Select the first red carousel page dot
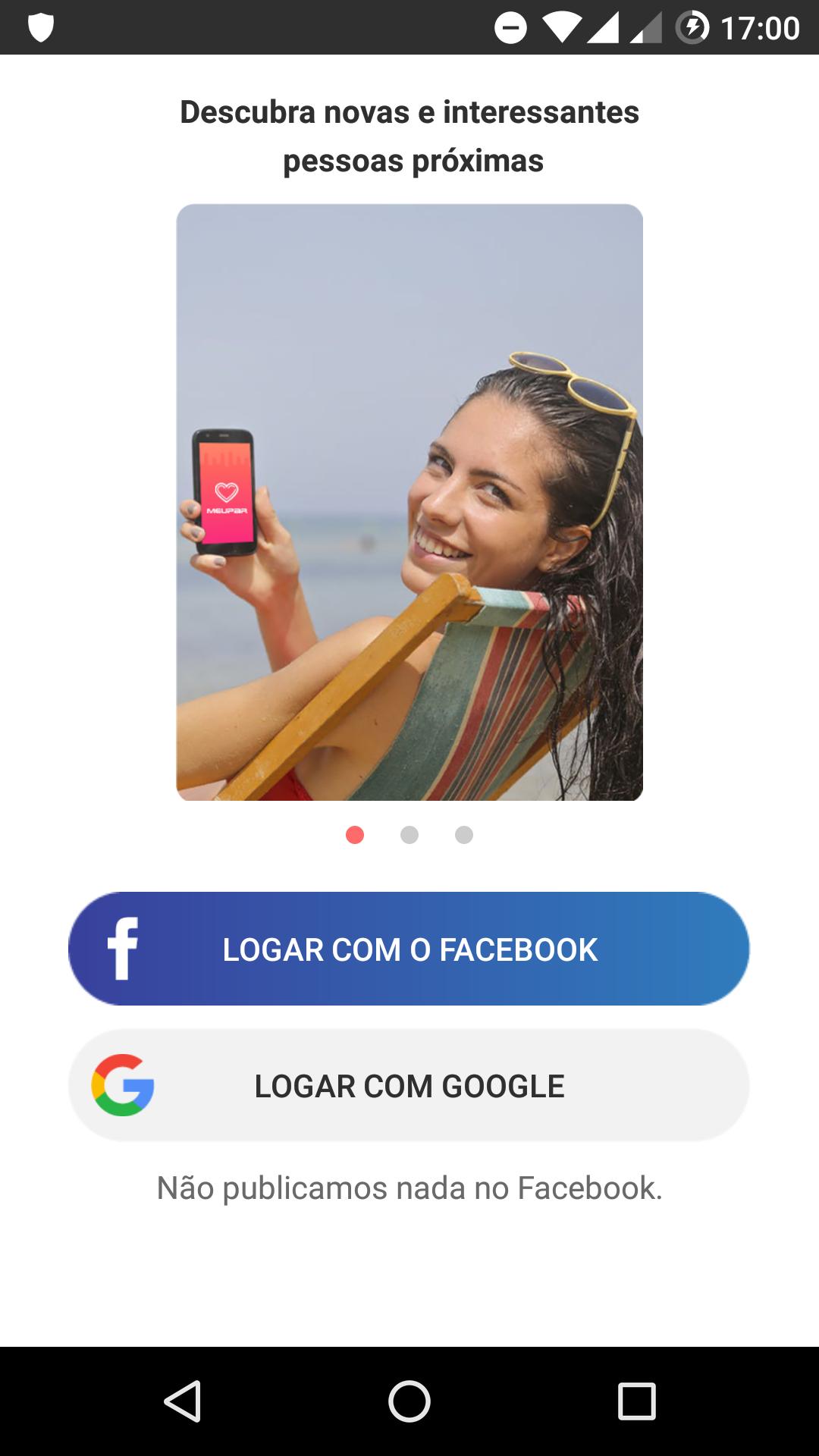 tap(355, 835)
